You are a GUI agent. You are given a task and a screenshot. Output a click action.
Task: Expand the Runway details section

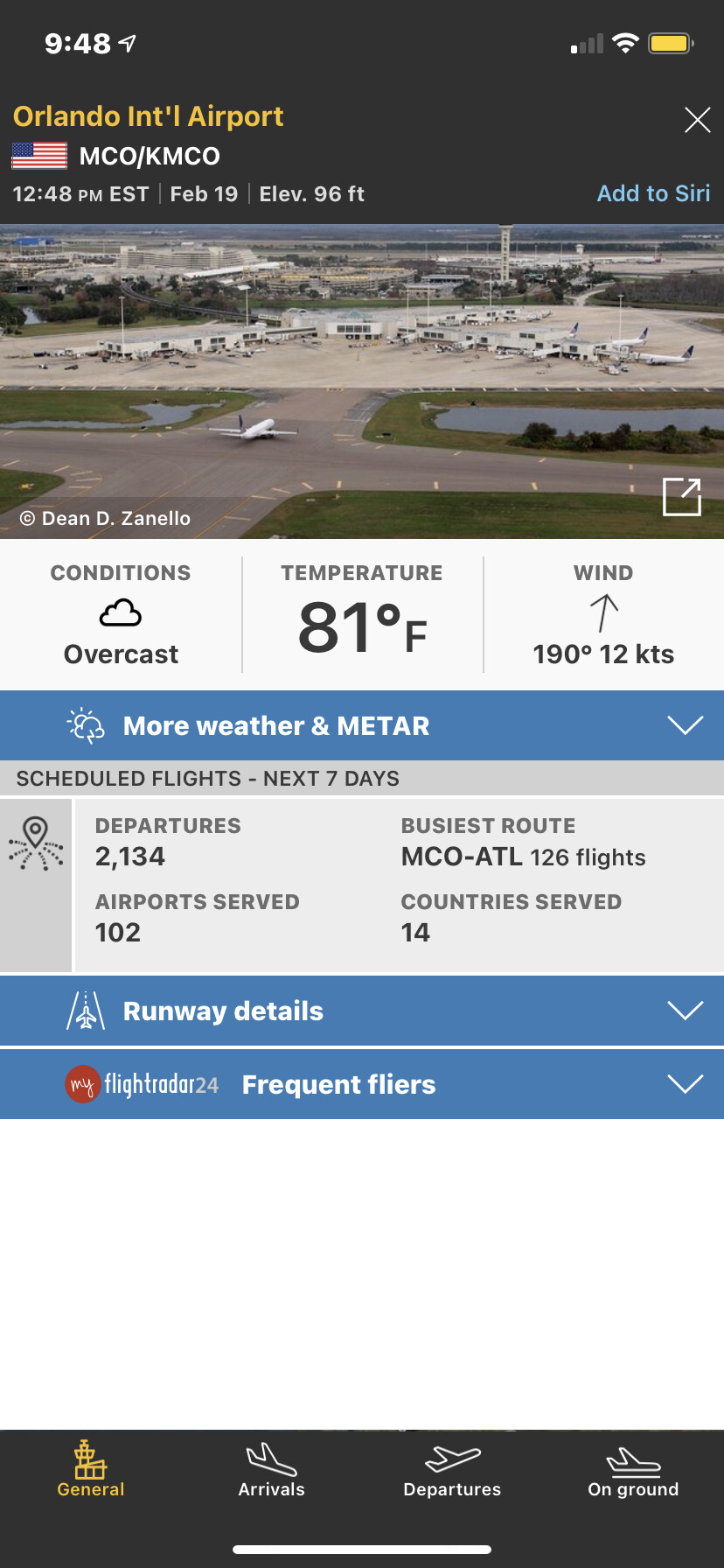pyautogui.click(x=362, y=1011)
